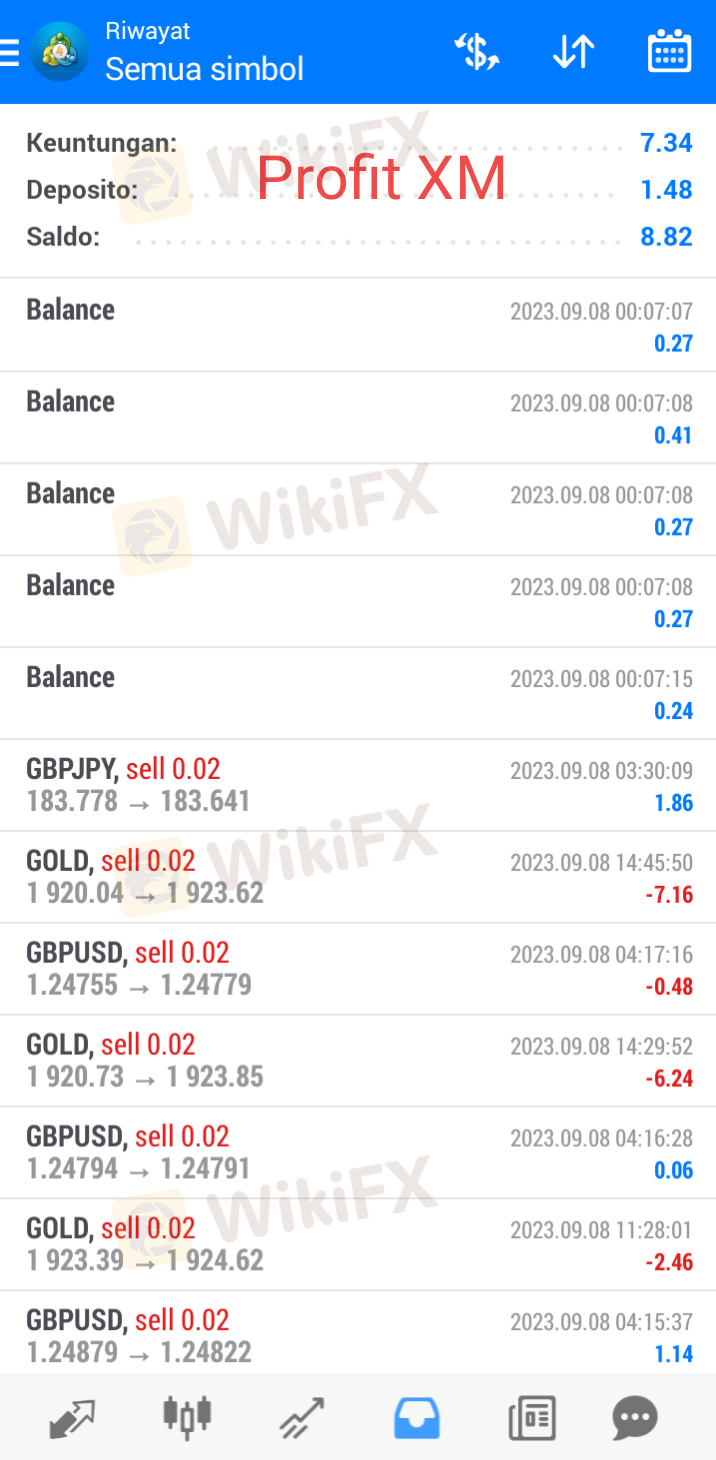Open the GOLD trade with -2.46 loss
Viewport: 716px width, 1460px height.
(x=358, y=1245)
